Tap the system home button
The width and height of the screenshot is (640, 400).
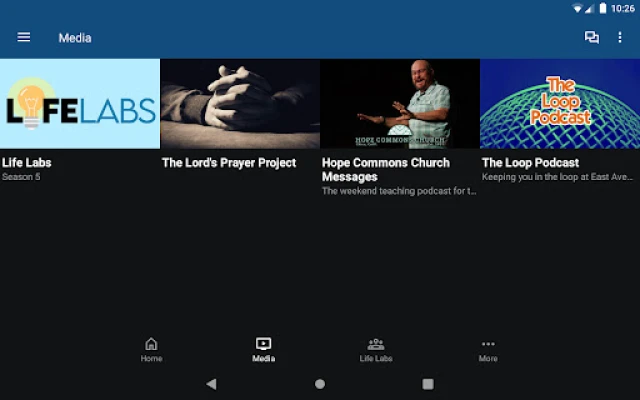(x=320, y=384)
